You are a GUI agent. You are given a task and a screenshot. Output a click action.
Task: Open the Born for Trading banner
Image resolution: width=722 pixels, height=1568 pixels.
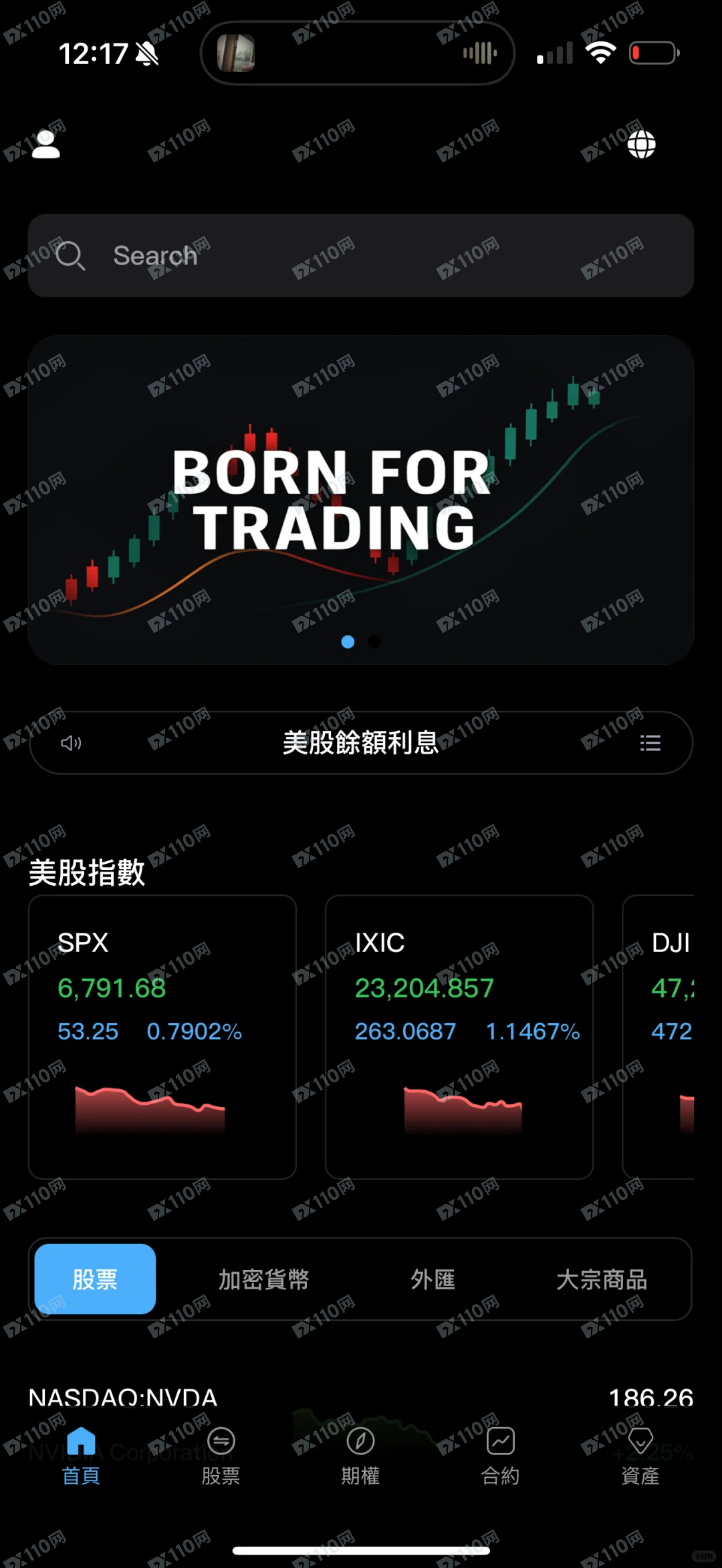point(361,500)
